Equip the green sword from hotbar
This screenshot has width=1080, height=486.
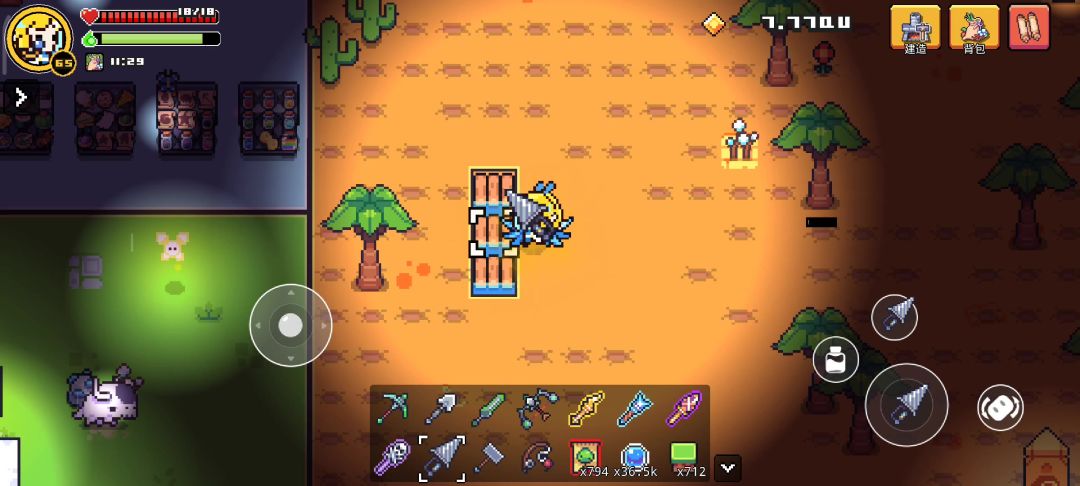click(x=489, y=409)
